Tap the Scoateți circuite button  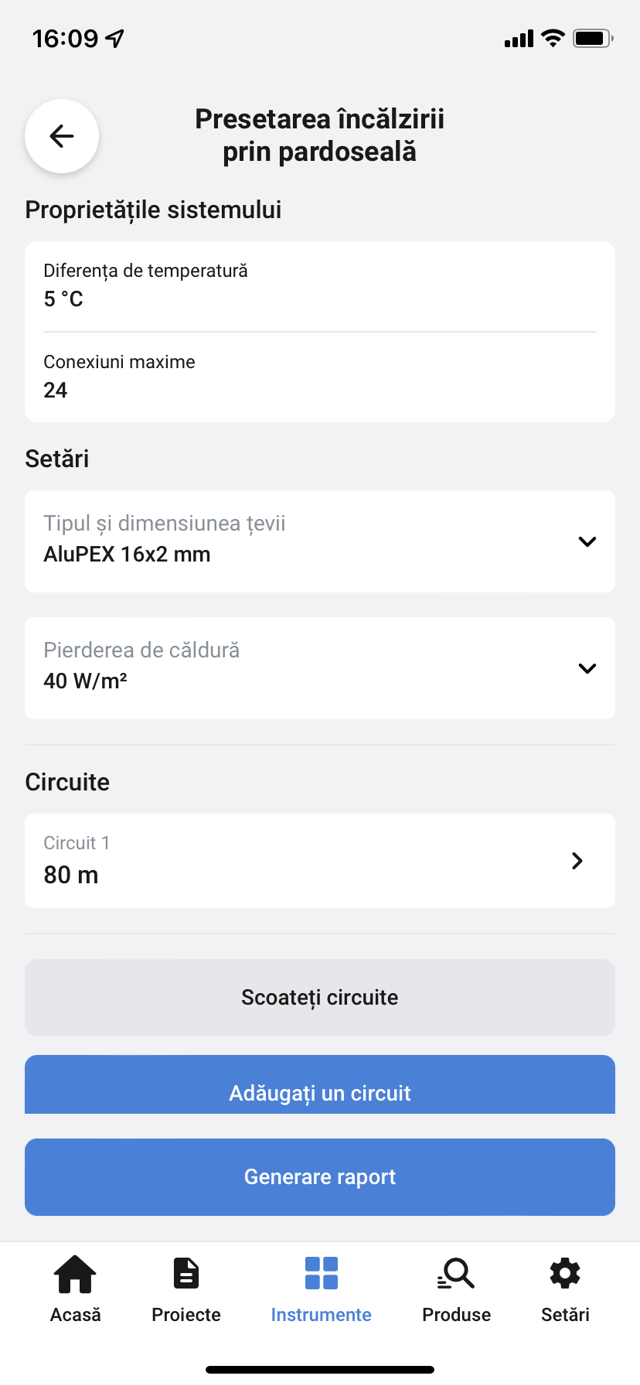(x=319, y=997)
